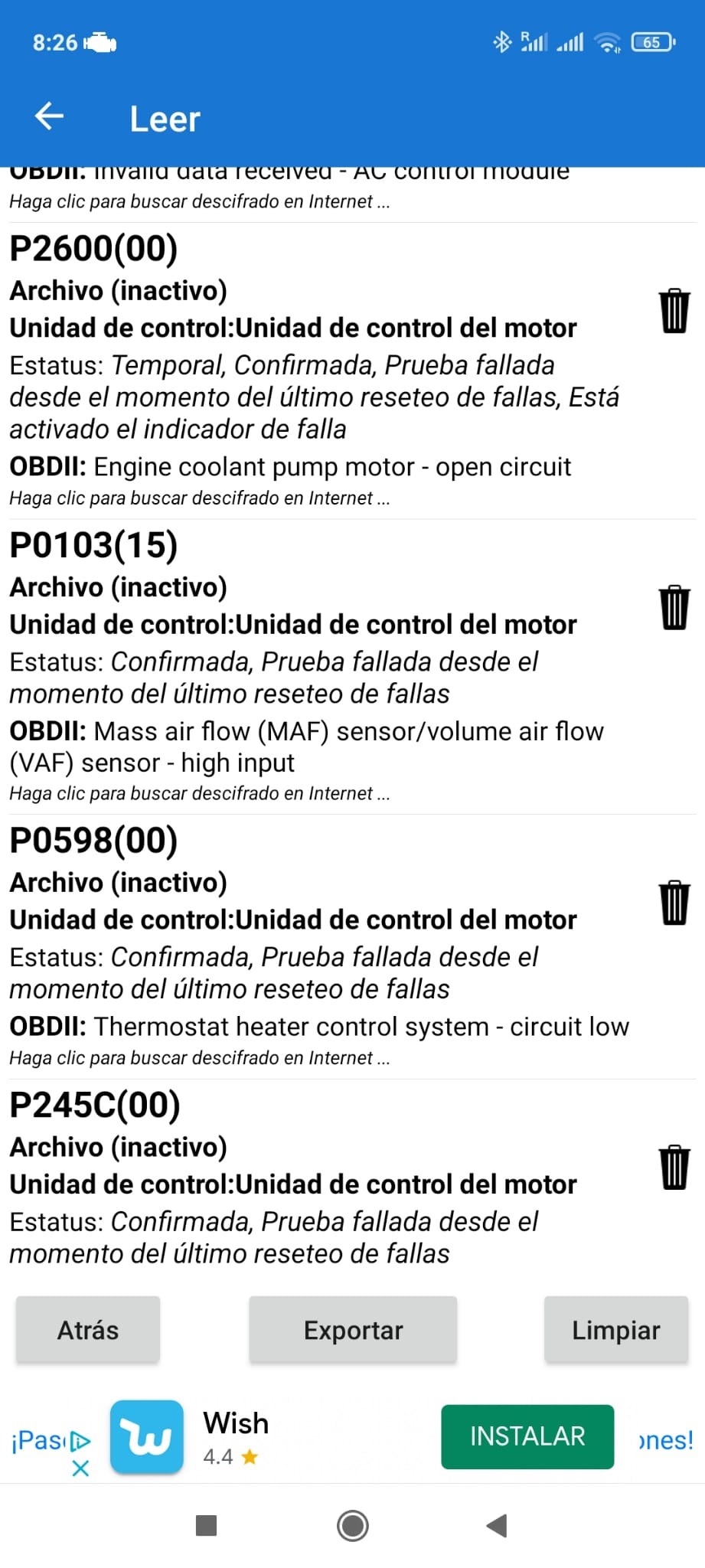Install the Wish app from the ad
The width and height of the screenshot is (705, 1568).
point(527,1436)
